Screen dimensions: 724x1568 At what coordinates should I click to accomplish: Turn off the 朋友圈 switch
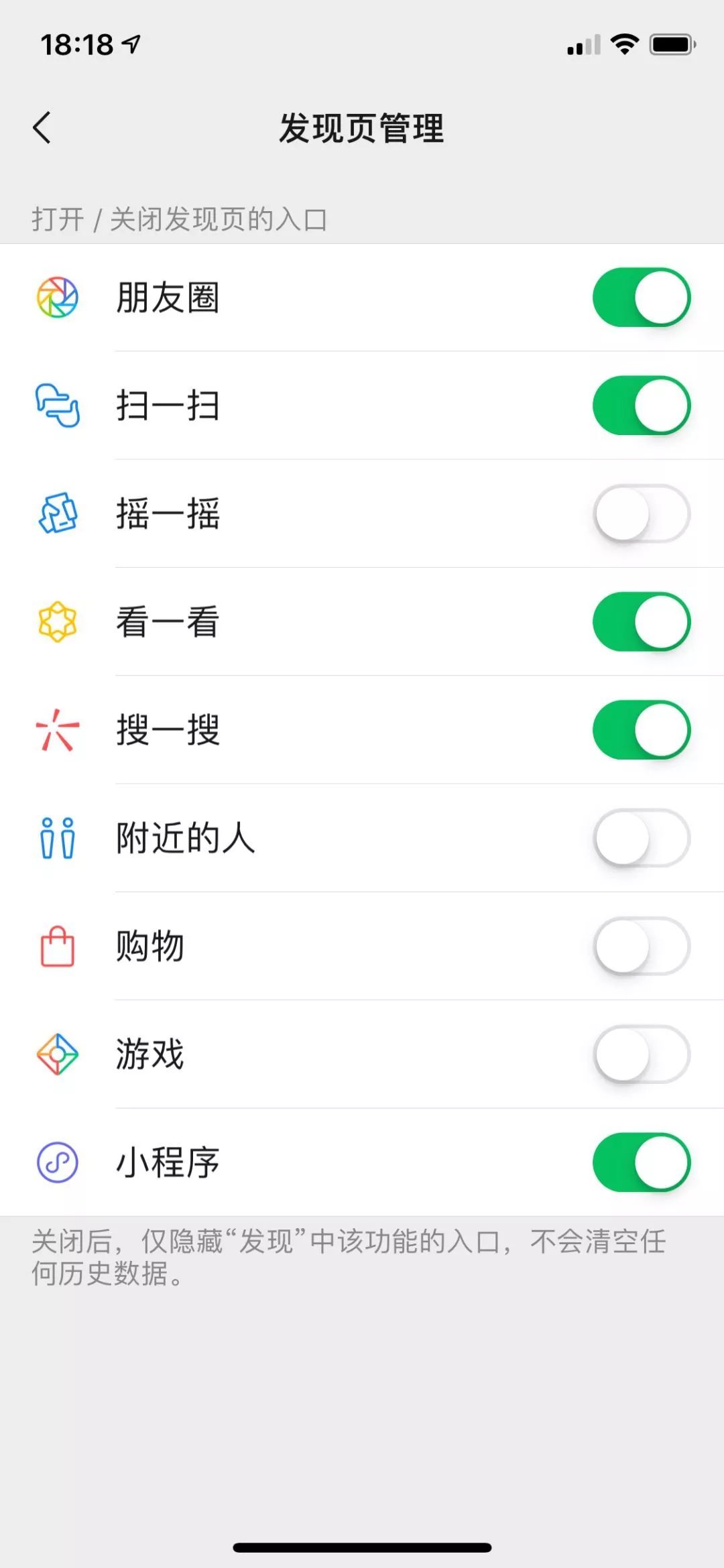642,297
